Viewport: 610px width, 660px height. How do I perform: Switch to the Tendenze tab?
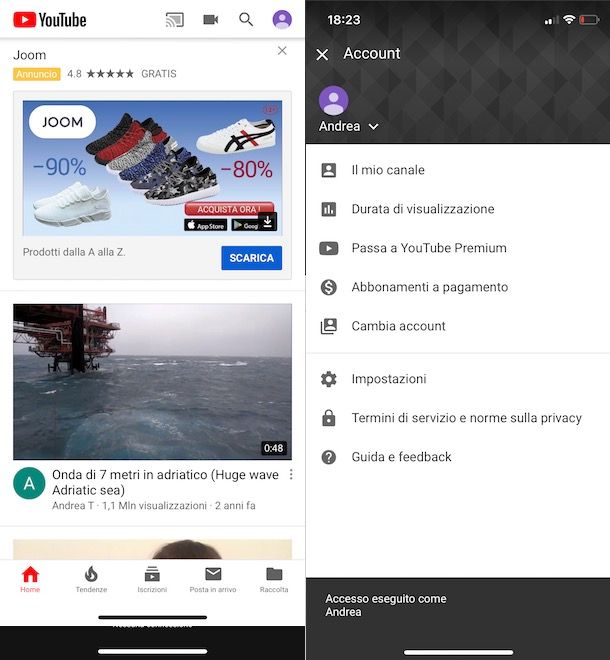[91, 579]
